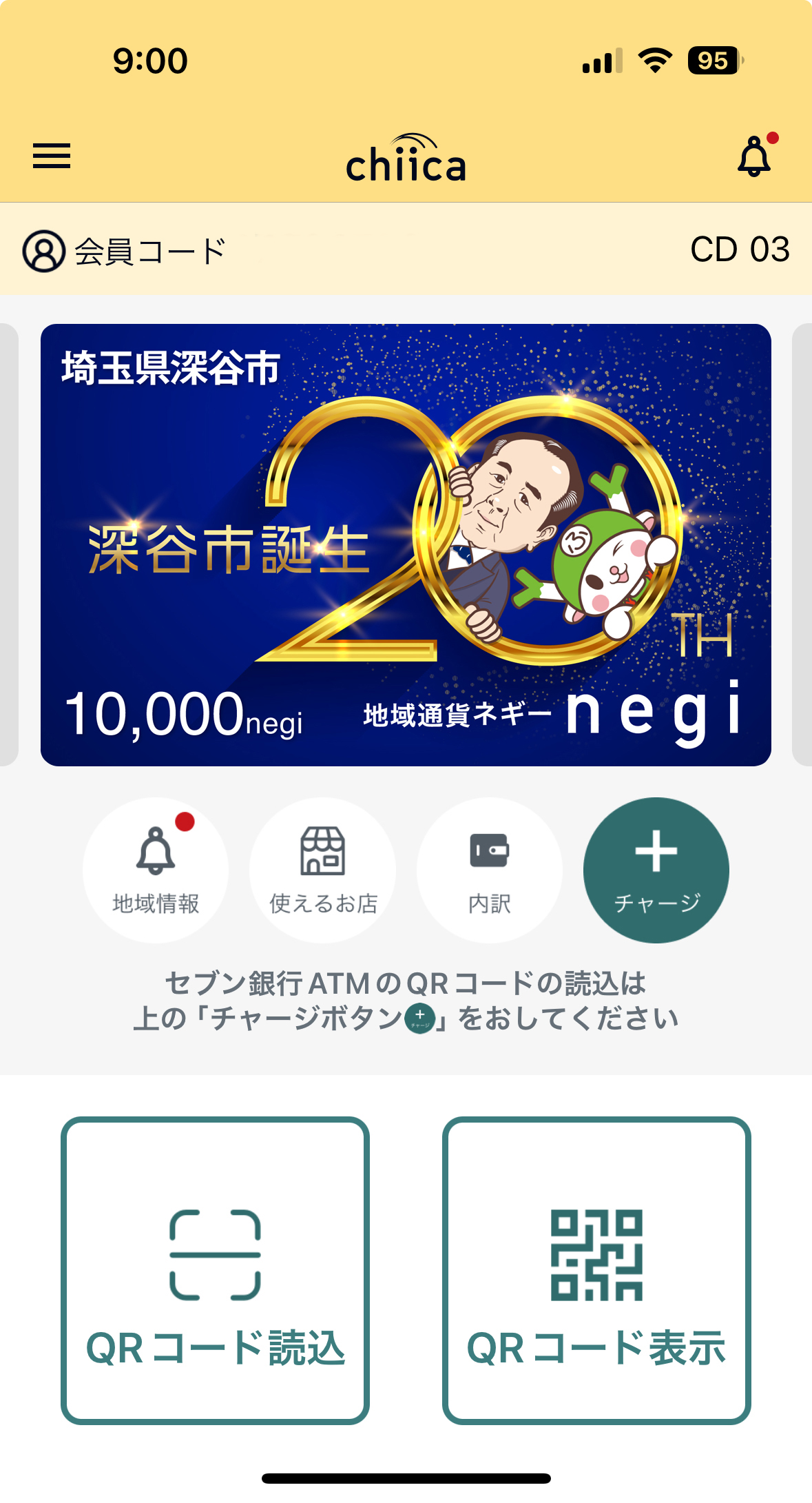Open the 会員コード member code row
Viewport: 812px width, 1503px height.
coord(148,250)
